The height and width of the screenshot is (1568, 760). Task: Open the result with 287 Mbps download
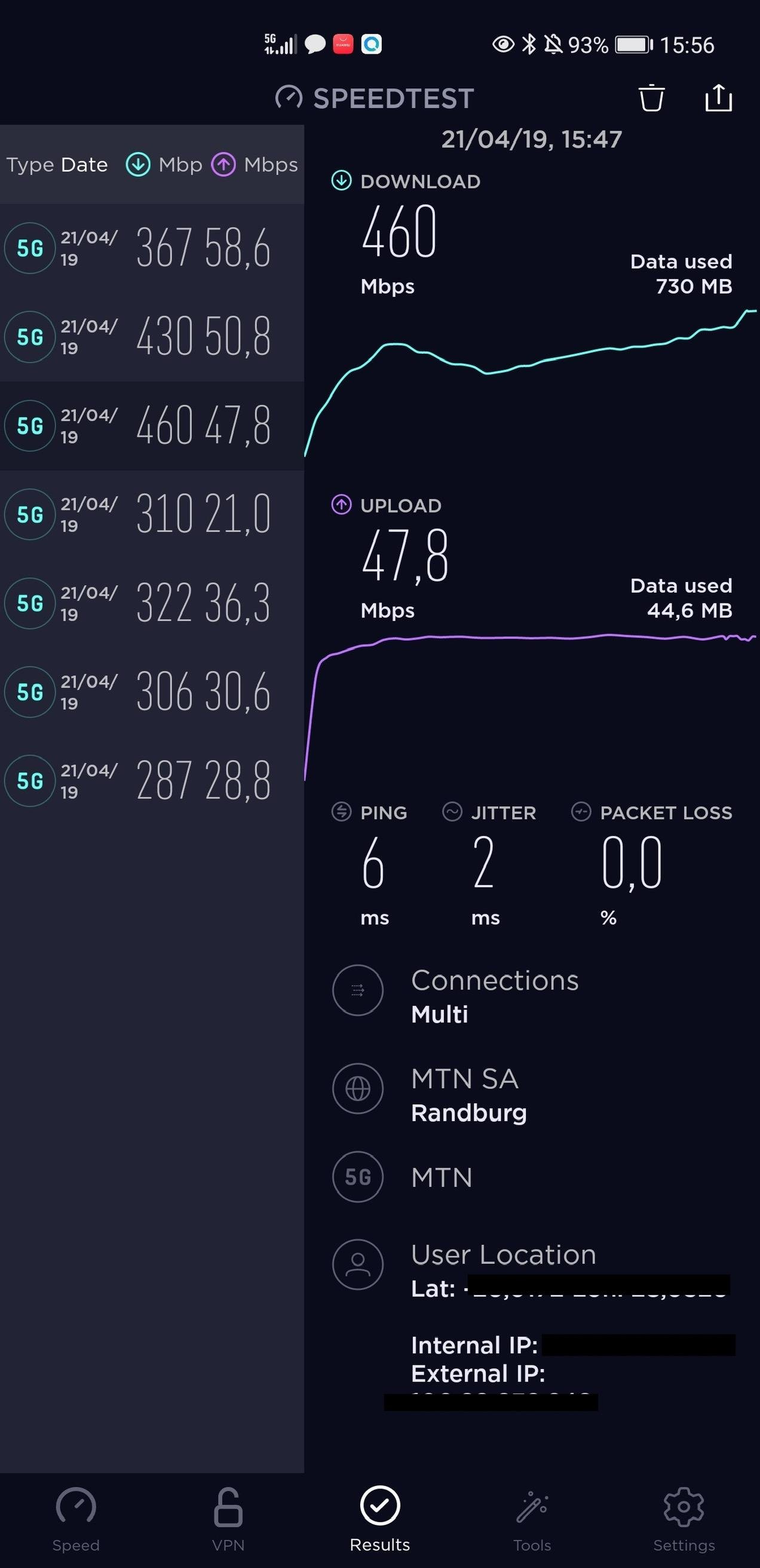(x=152, y=781)
